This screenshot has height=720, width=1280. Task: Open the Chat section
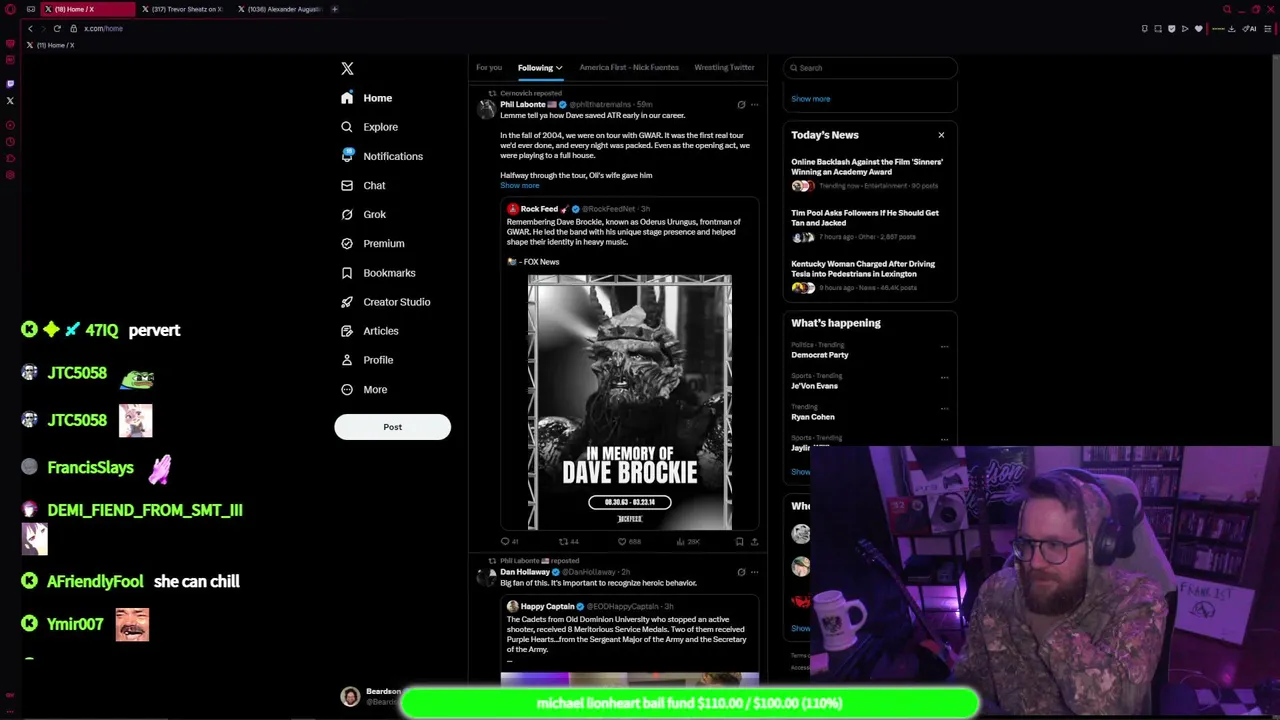[x=374, y=185]
